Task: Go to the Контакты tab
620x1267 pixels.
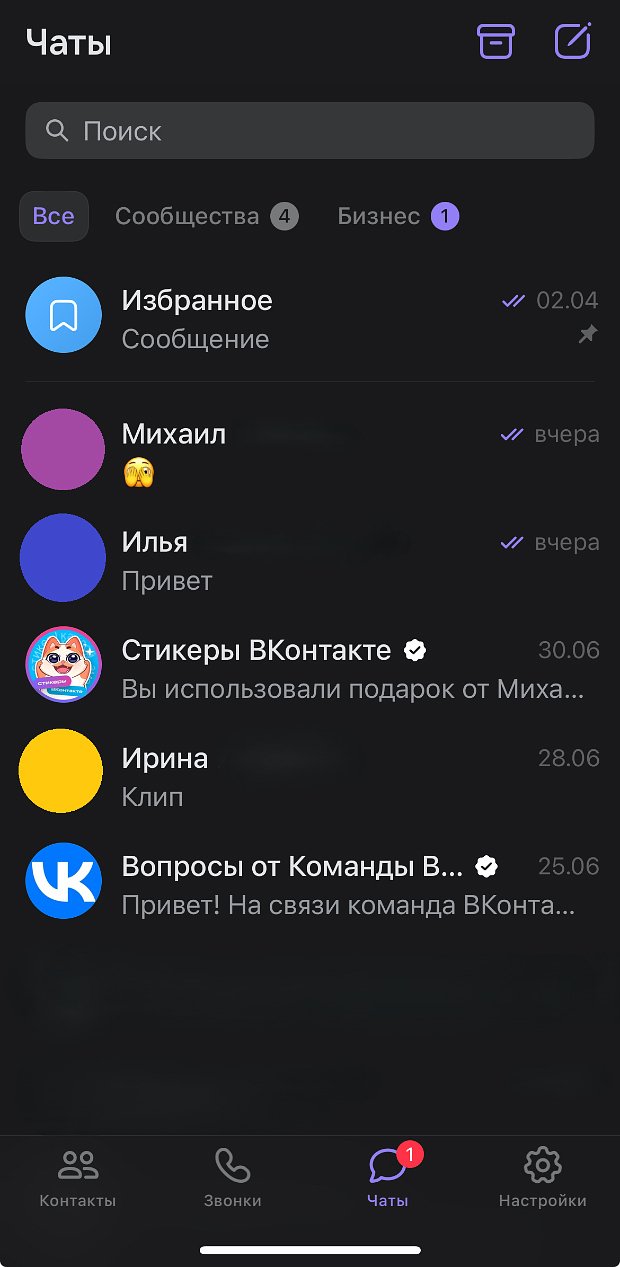Action: pyautogui.click(x=78, y=1178)
